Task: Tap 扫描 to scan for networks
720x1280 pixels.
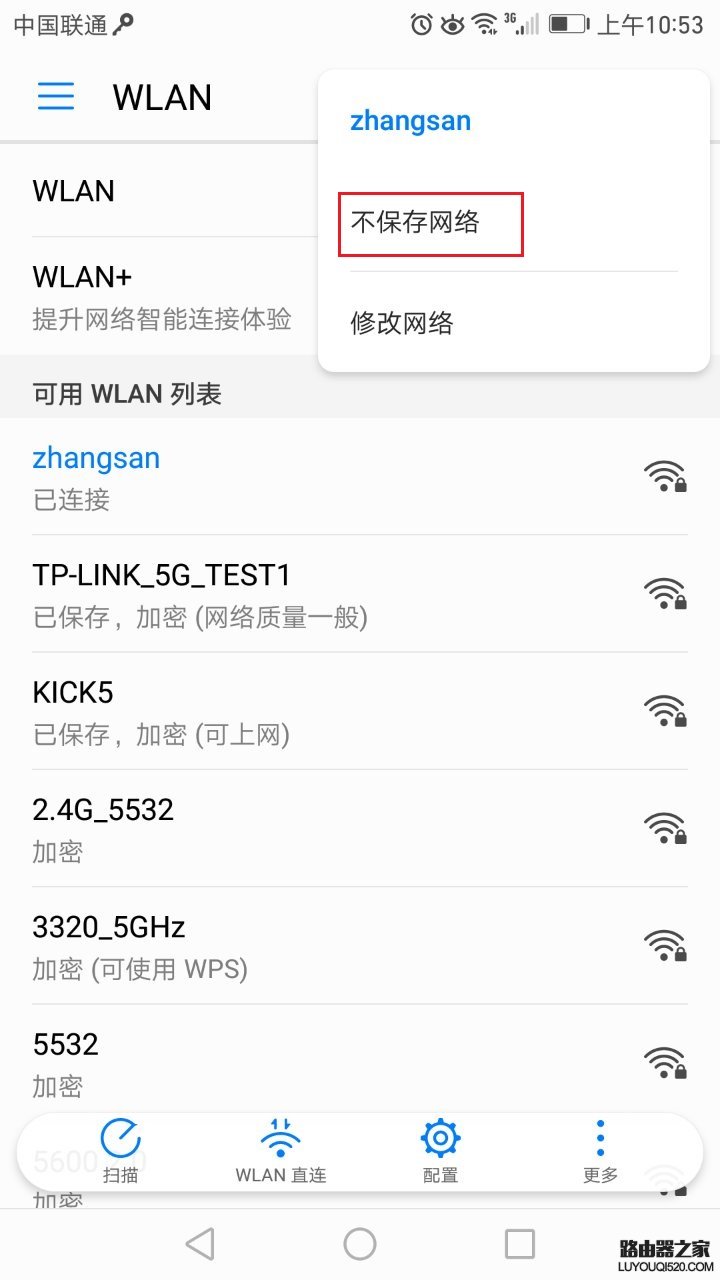Action: pyautogui.click(x=121, y=1150)
